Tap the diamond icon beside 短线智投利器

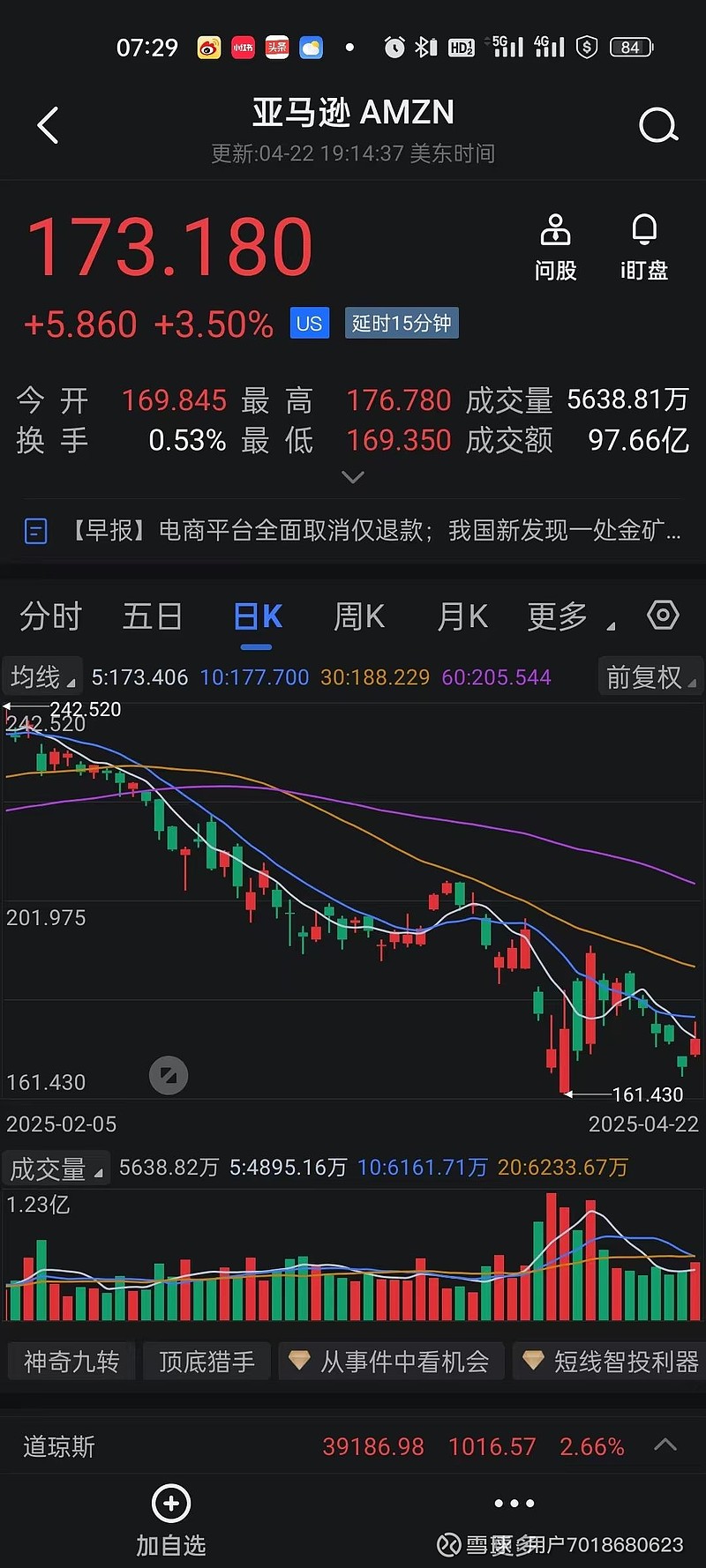coord(533,1361)
